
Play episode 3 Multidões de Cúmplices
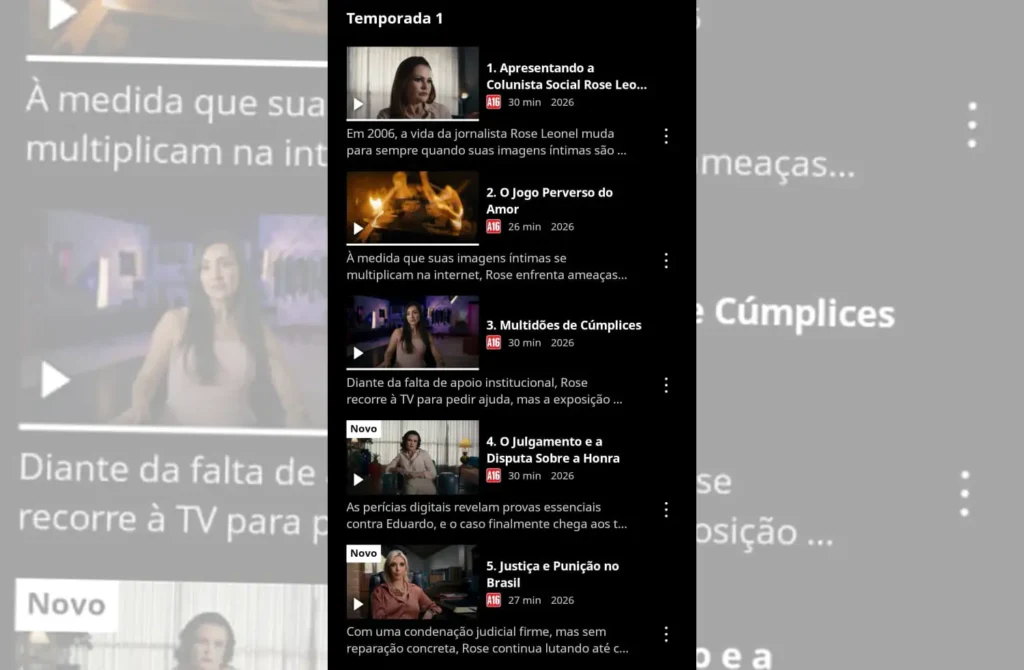pyautogui.click(x=412, y=332)
